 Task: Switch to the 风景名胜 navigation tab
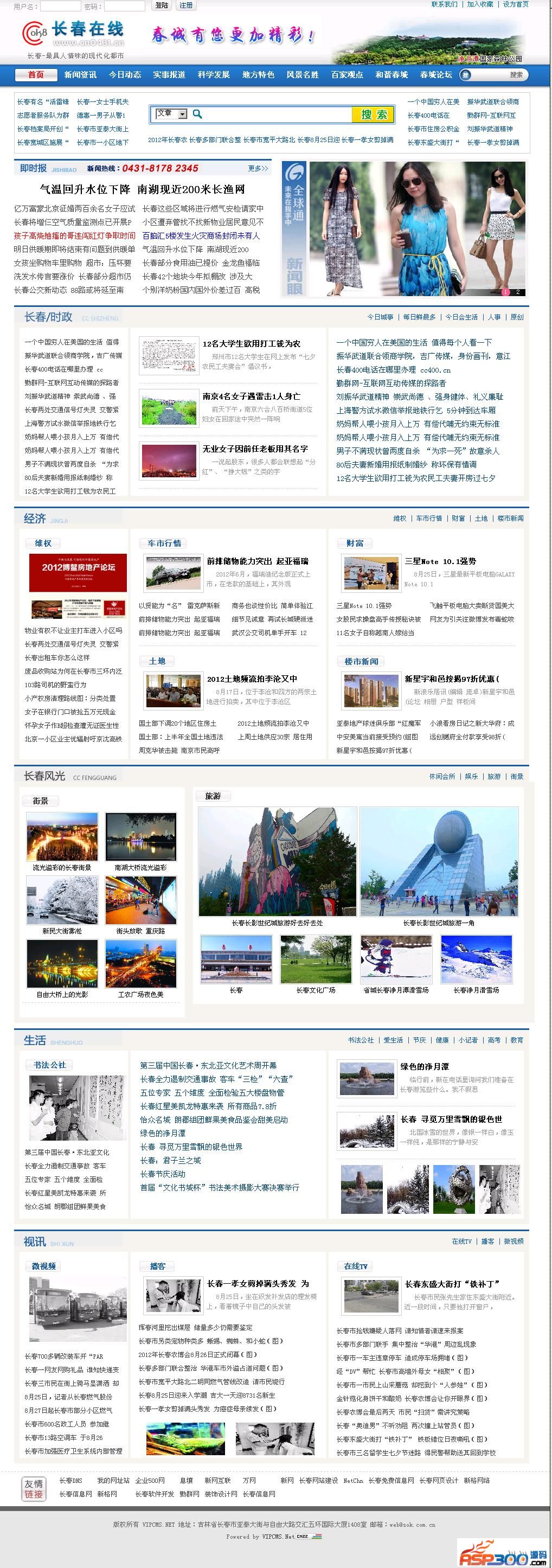click(303, 75)
